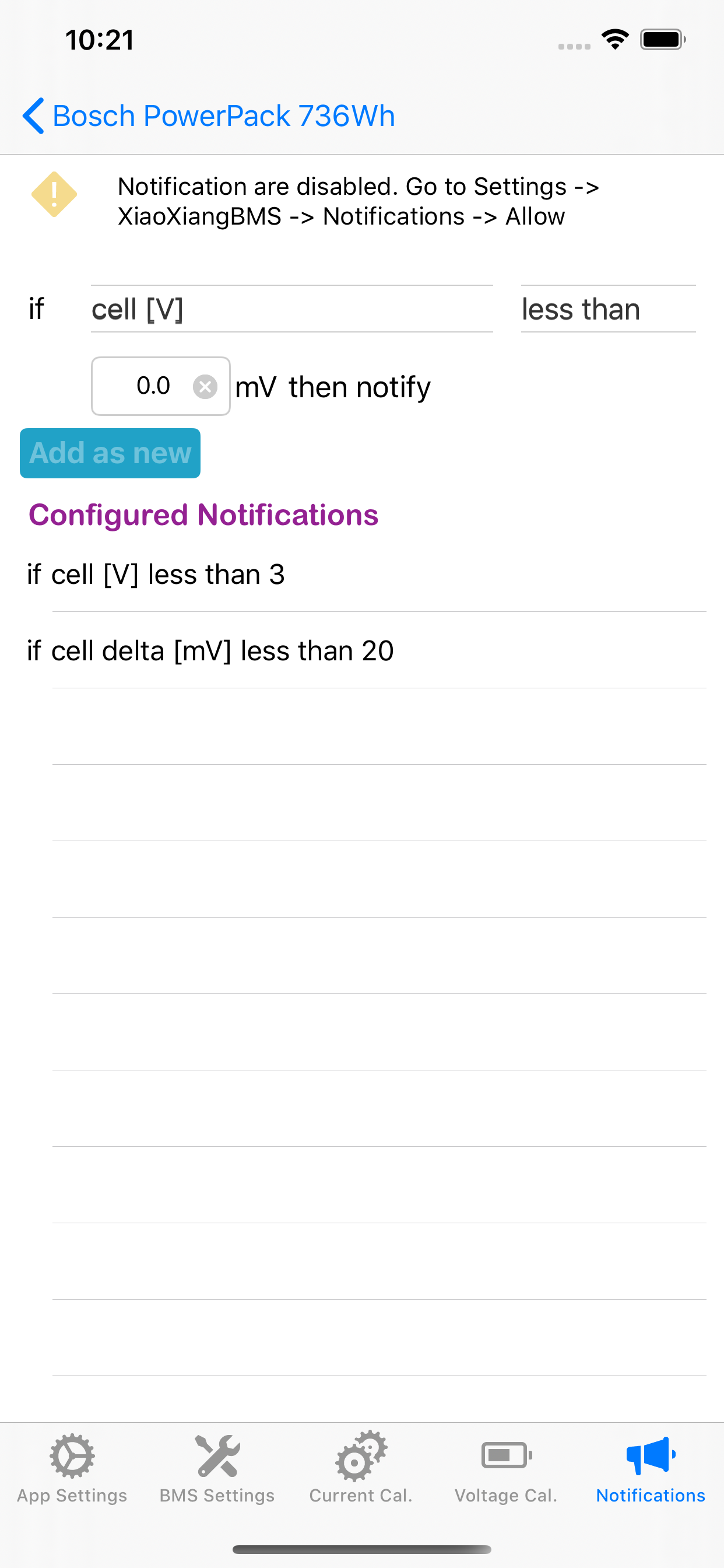This screenshot has height=1568, width=724.
Task: Select the Current Cal. gear icon
Action: pos(360,1457)
